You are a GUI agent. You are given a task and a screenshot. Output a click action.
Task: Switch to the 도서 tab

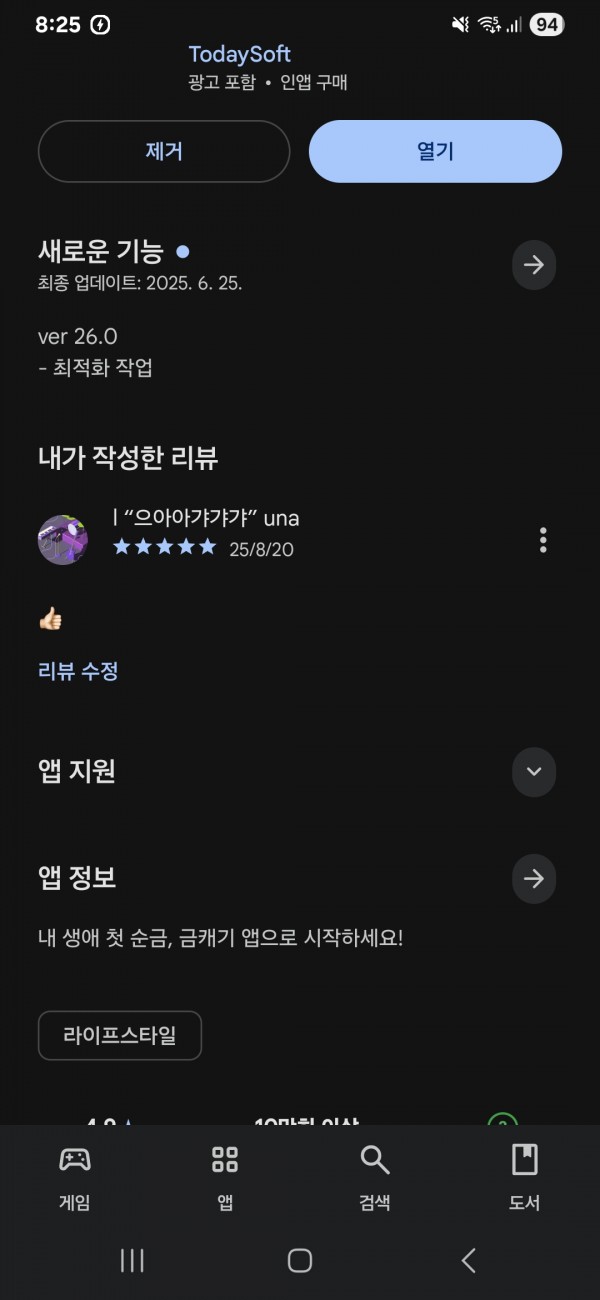[525, 1178]
